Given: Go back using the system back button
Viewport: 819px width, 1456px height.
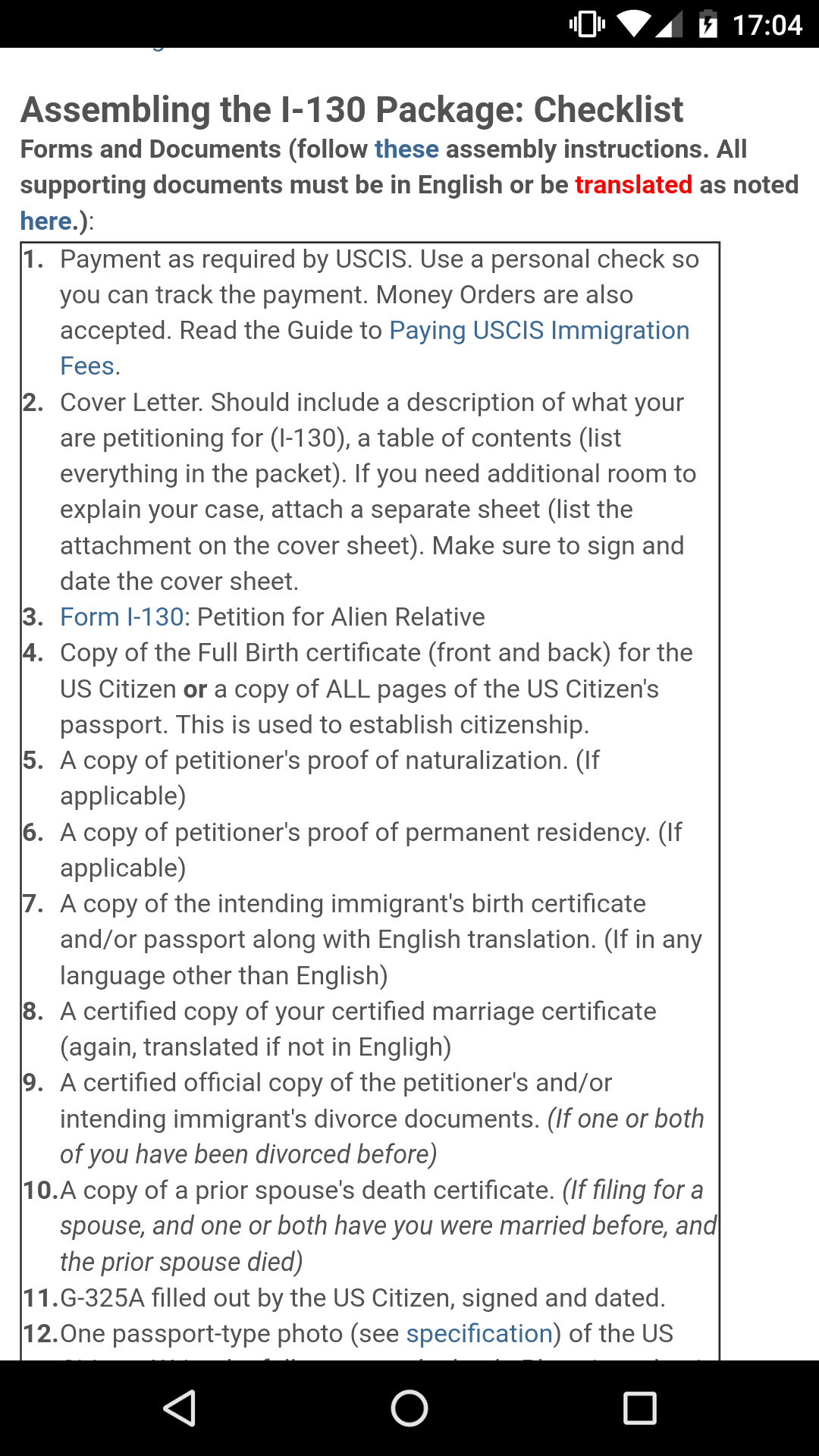Looking at the screenshot, I should 180,1408.
